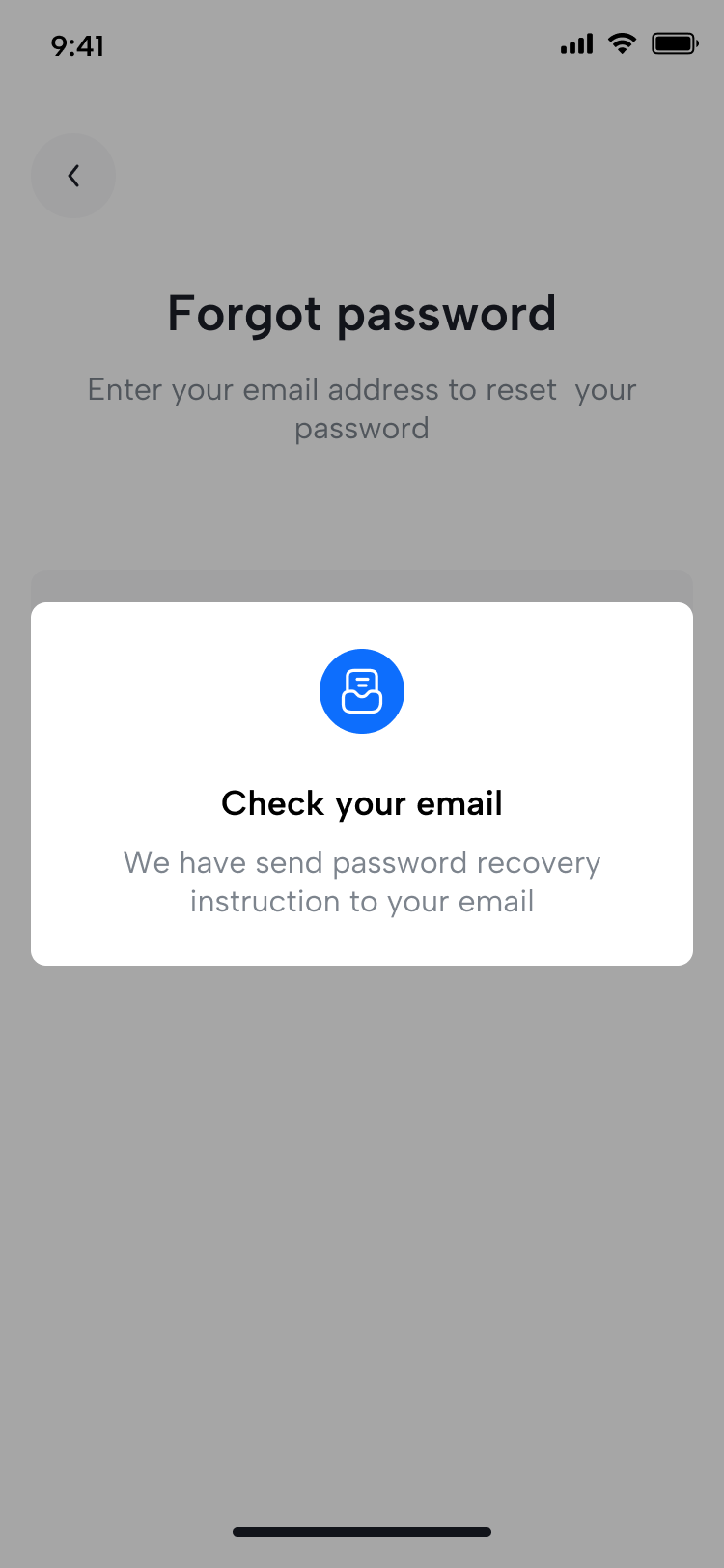Tap the white confirmation dialog card
Screen dimensions: 724x1568
362,782
